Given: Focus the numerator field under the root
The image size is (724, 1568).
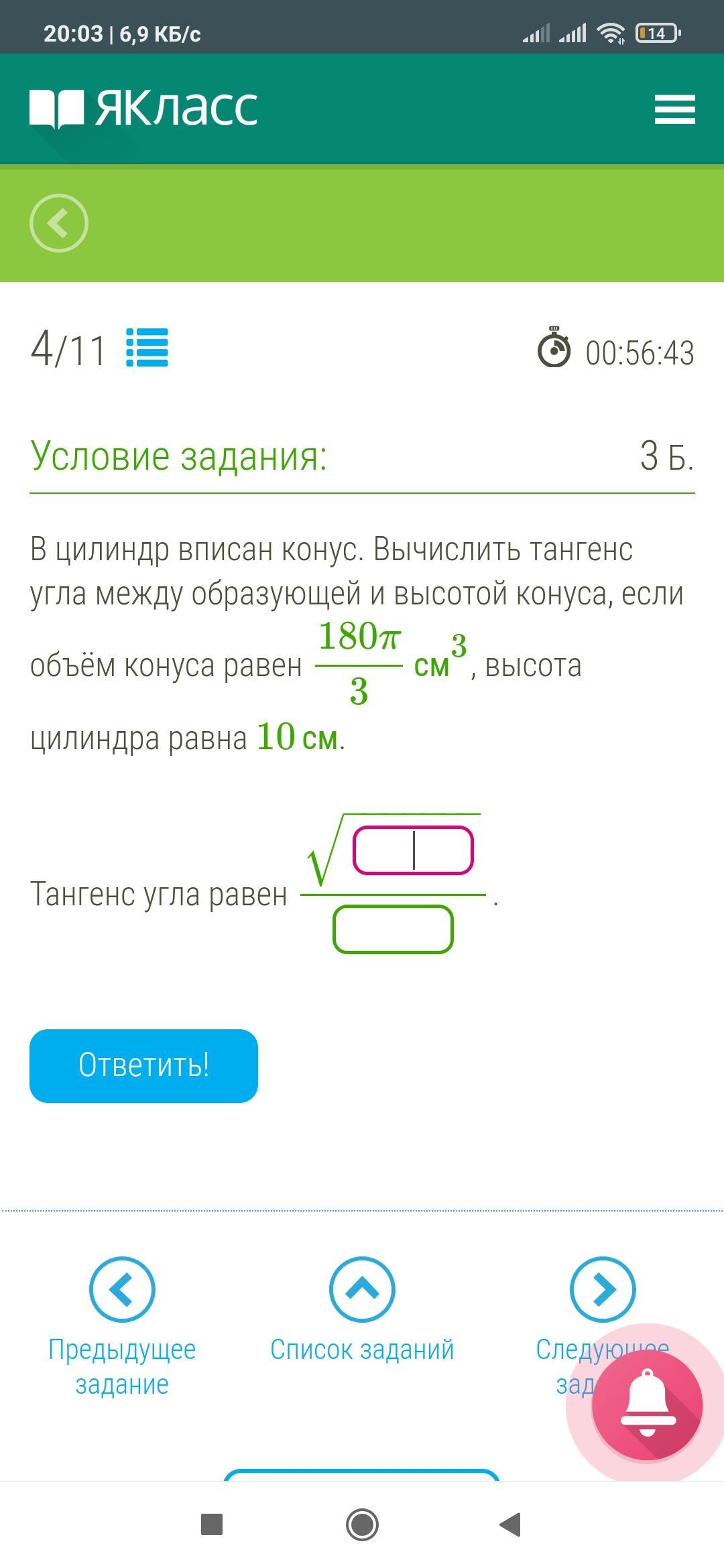Looking at the screenshot, I should [x=413, y=850].
